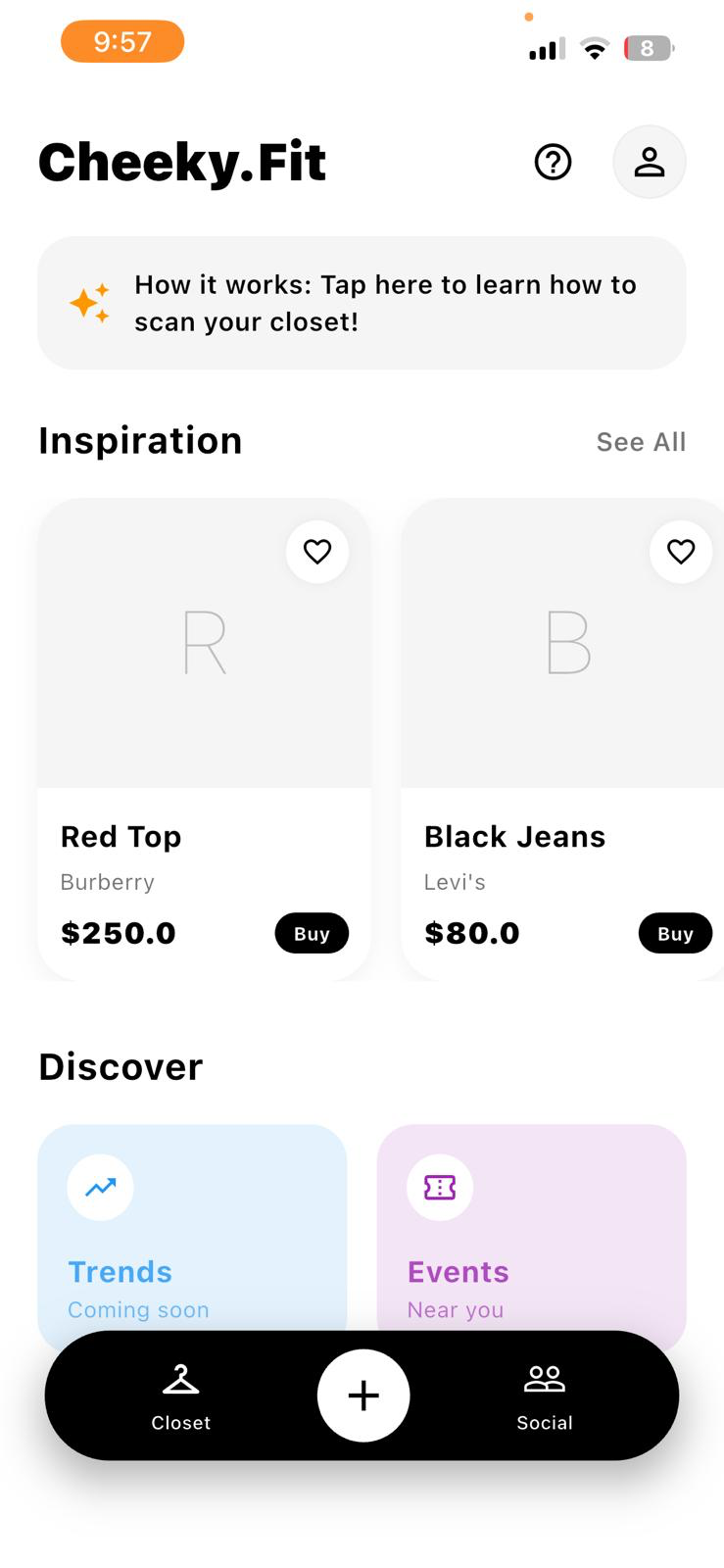The height and width of the screenshot is (1568, 724).
Task: Open the How it works banner
Action: pos(362,303)
